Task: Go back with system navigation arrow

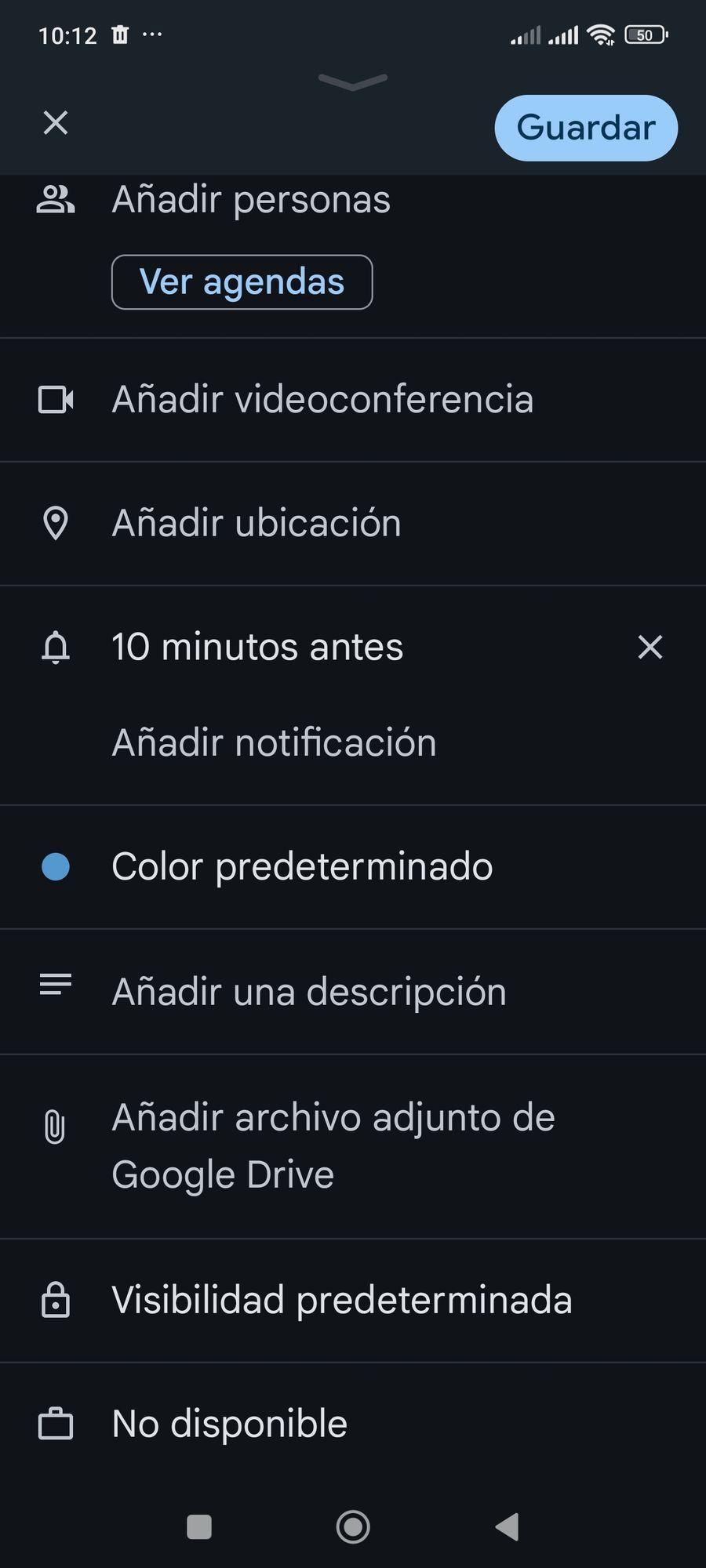Action: (x=508, y=1527)
